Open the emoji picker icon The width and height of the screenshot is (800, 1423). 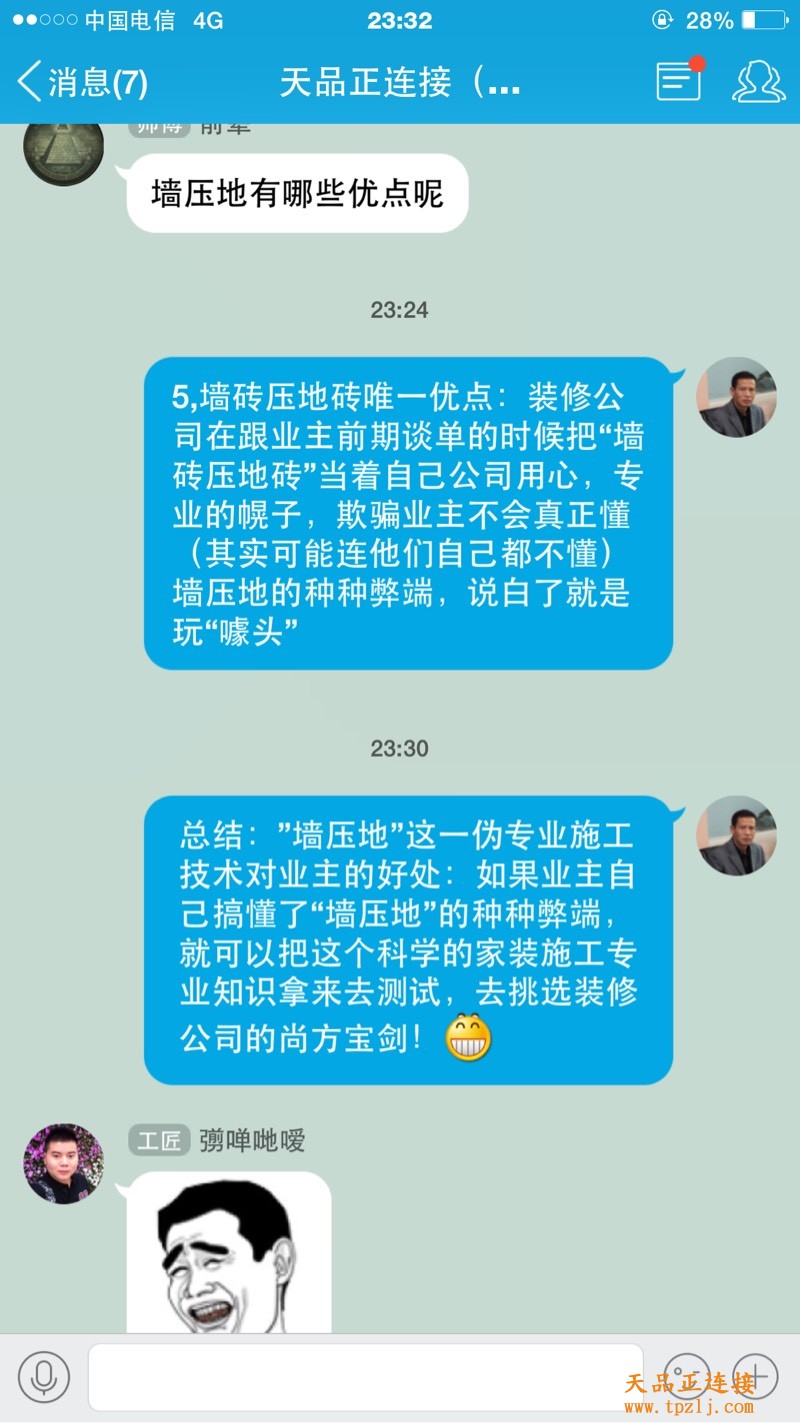686,1377
